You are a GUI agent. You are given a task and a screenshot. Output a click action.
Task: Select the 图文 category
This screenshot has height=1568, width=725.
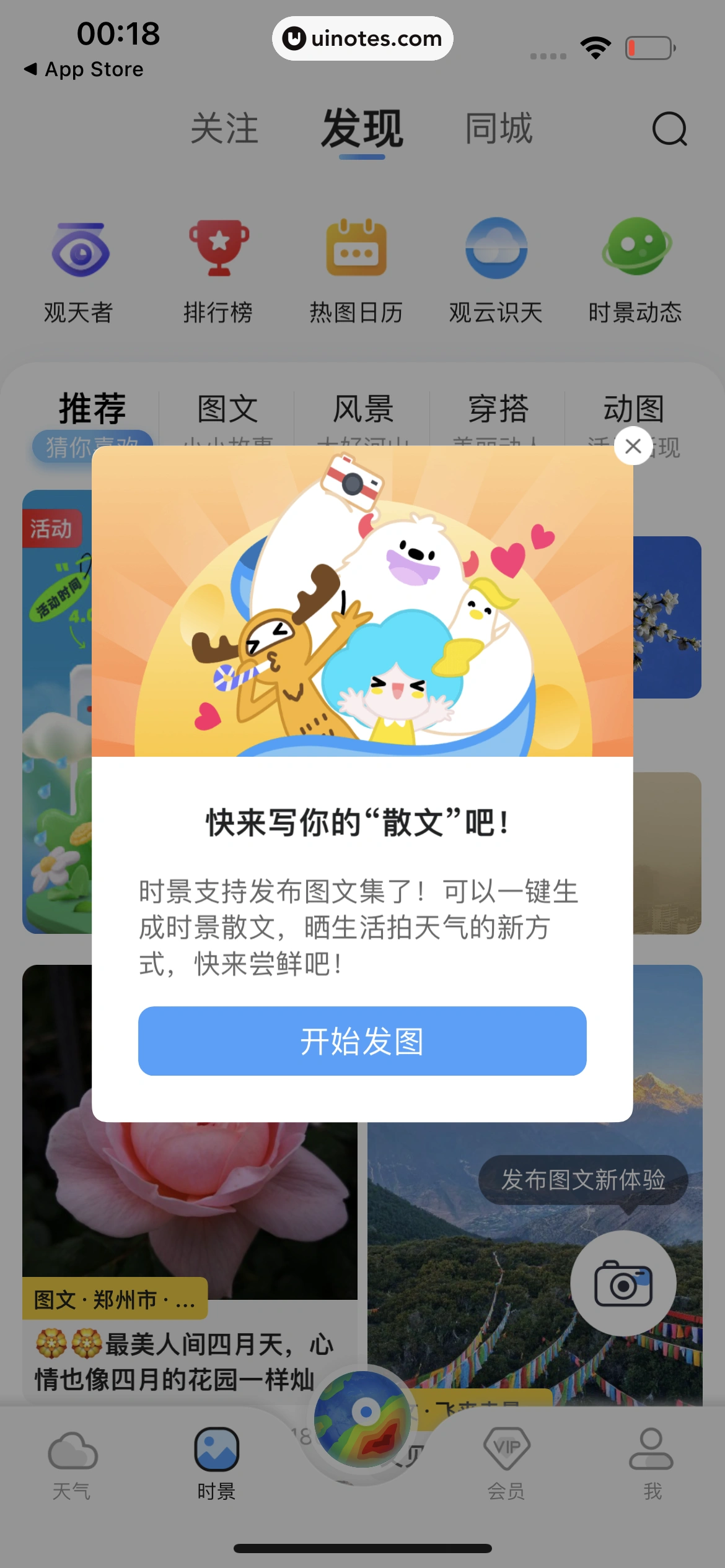(227, 410)
